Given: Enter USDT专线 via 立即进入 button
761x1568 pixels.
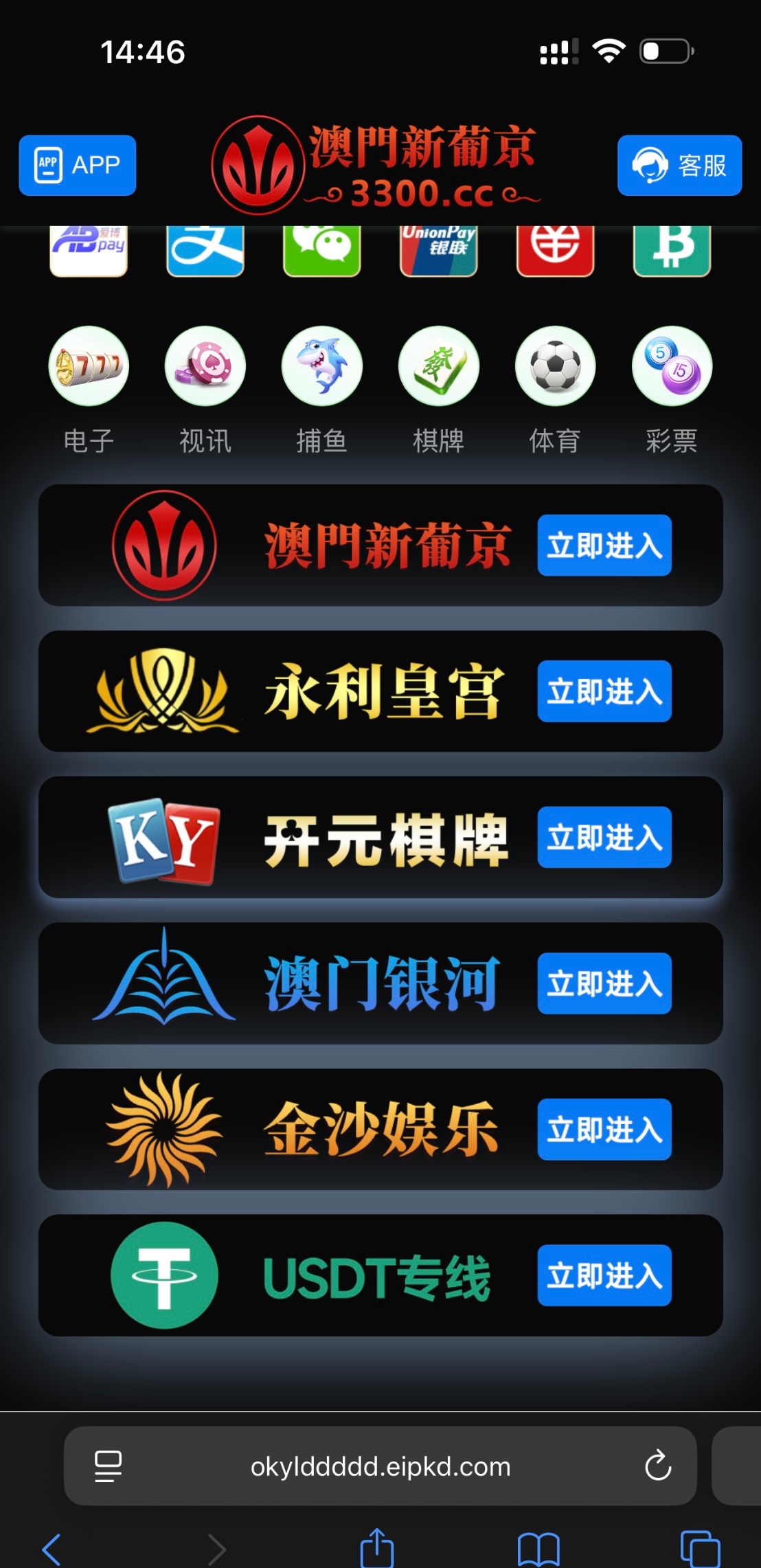Looking at the screenshot, I should coord(604,1275).
